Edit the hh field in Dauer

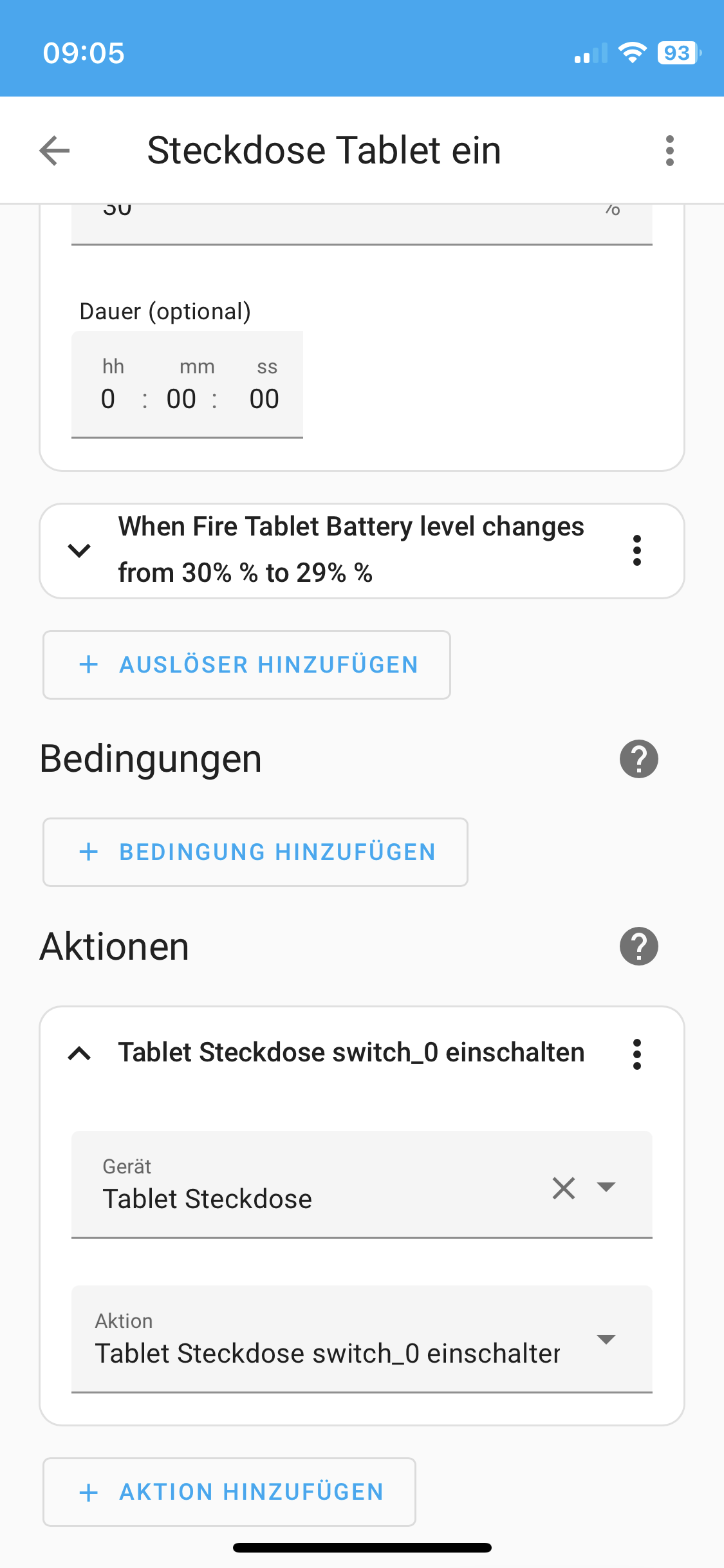(x=108, y=398)
